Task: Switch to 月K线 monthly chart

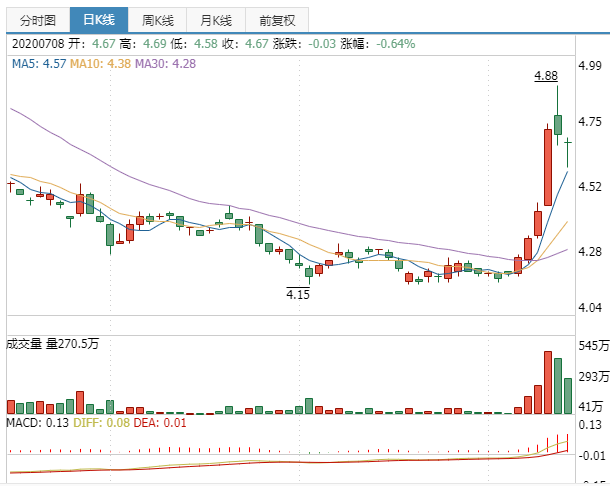Action: click(217, 19)
